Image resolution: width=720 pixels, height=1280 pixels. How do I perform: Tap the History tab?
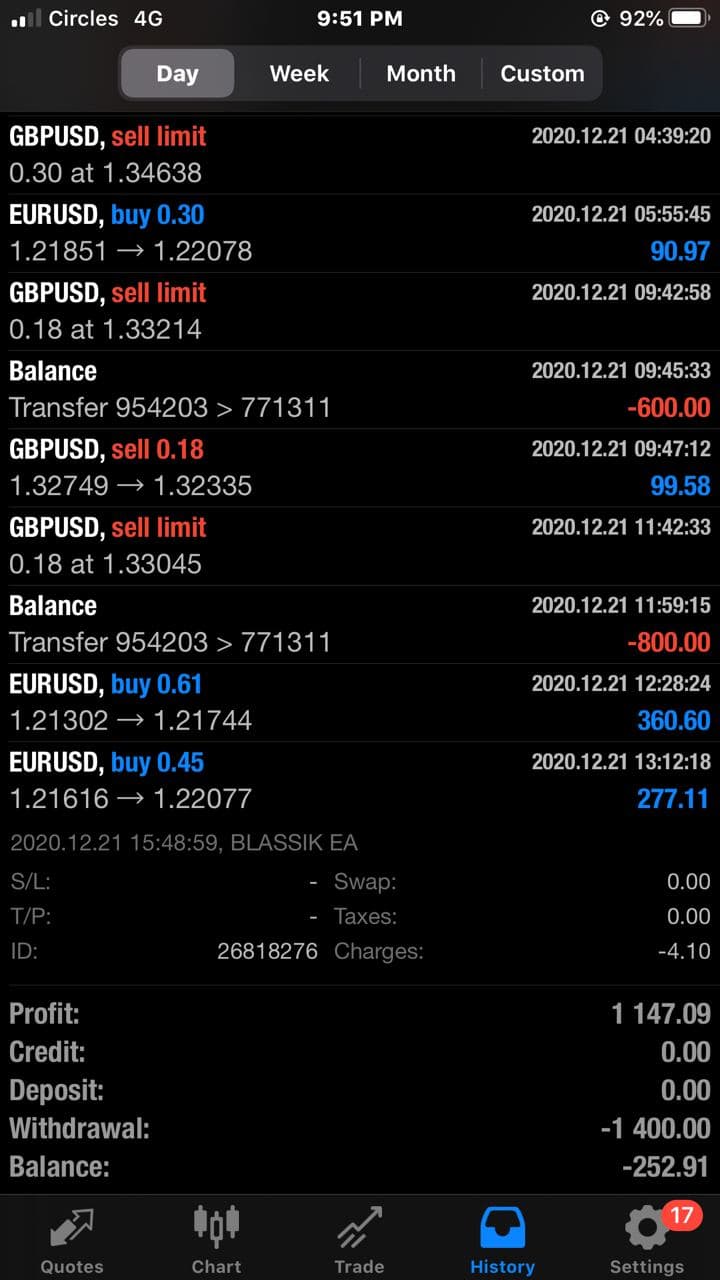(x=502, y=1238)
